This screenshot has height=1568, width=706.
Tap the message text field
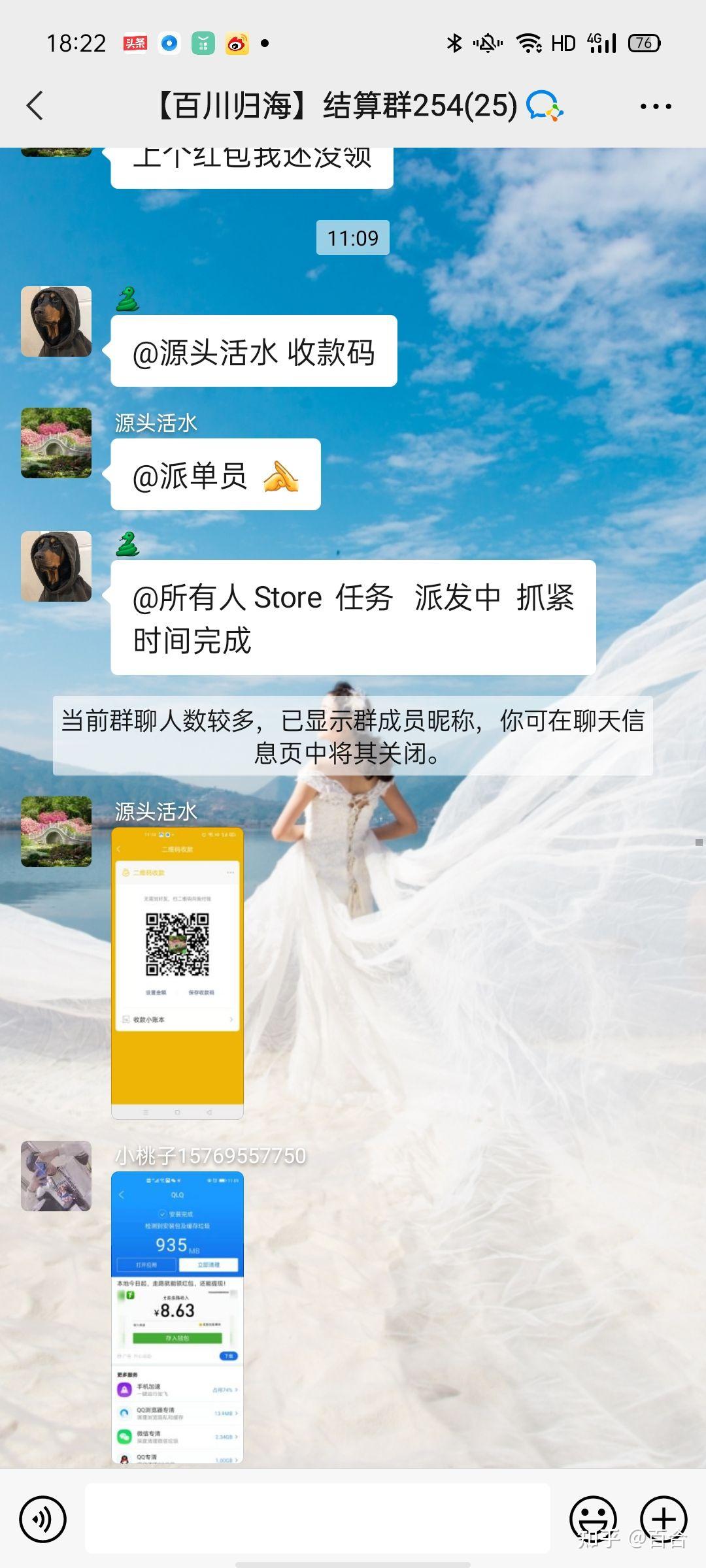[x=318, y=1518]
